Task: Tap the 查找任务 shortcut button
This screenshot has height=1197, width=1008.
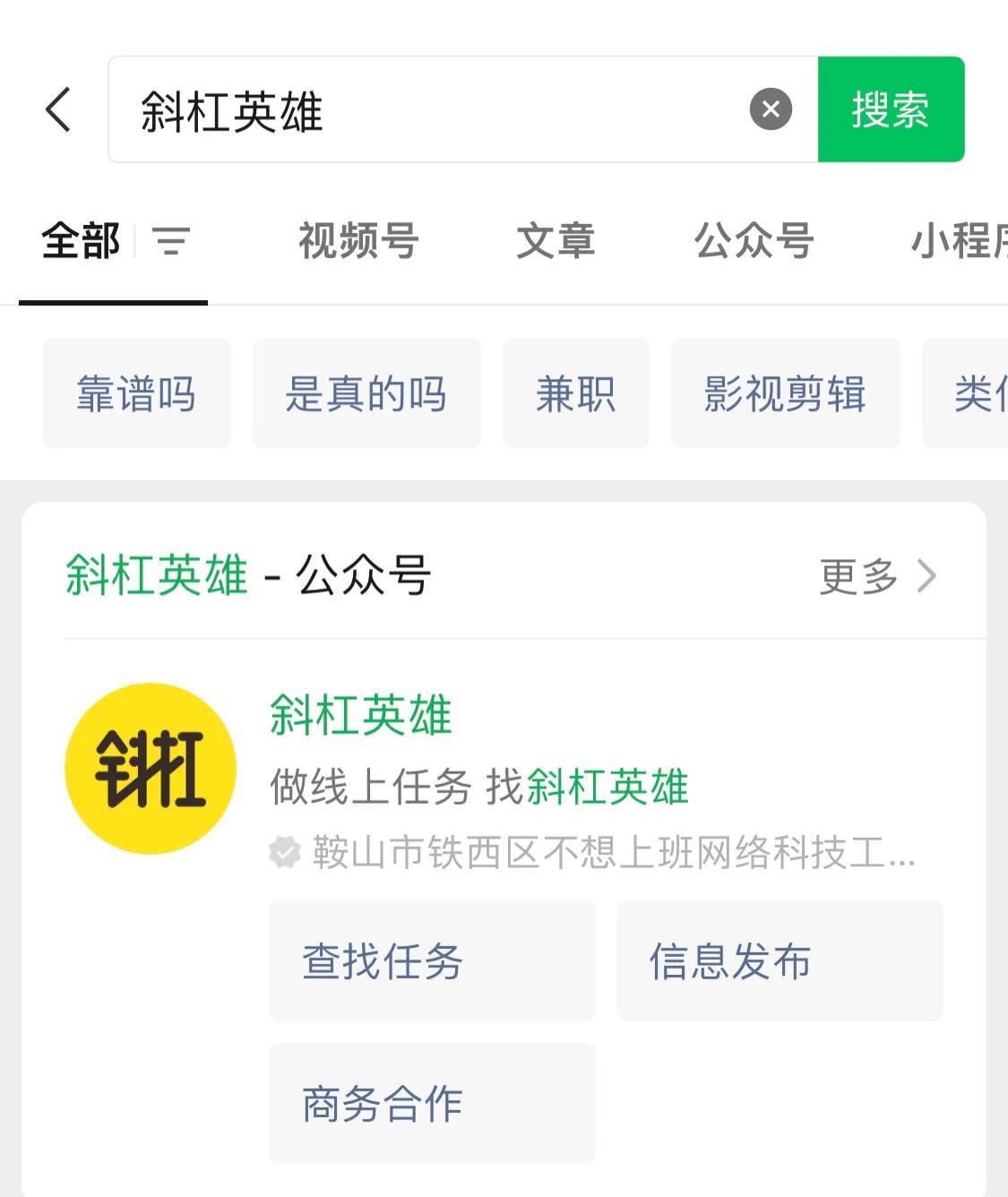Action: [432, 961]
